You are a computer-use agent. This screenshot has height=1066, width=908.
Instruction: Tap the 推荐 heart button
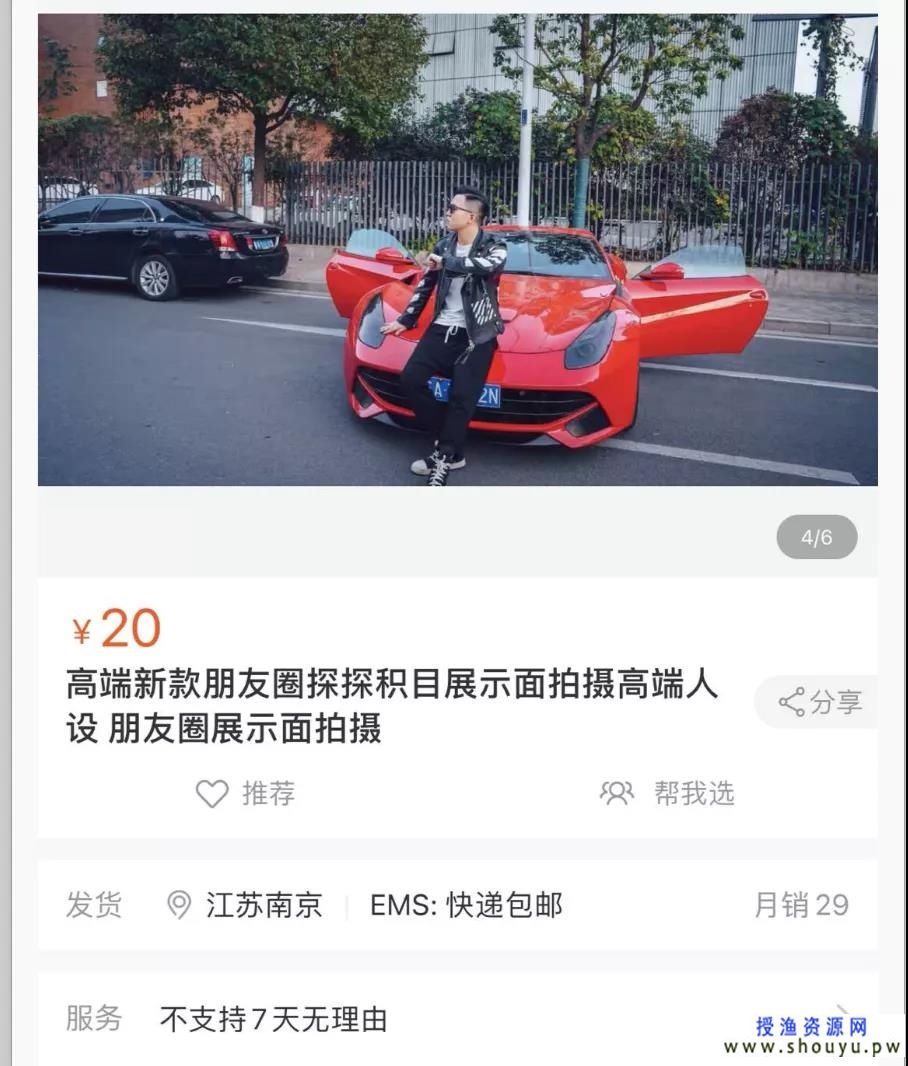[x=246, y=794]
